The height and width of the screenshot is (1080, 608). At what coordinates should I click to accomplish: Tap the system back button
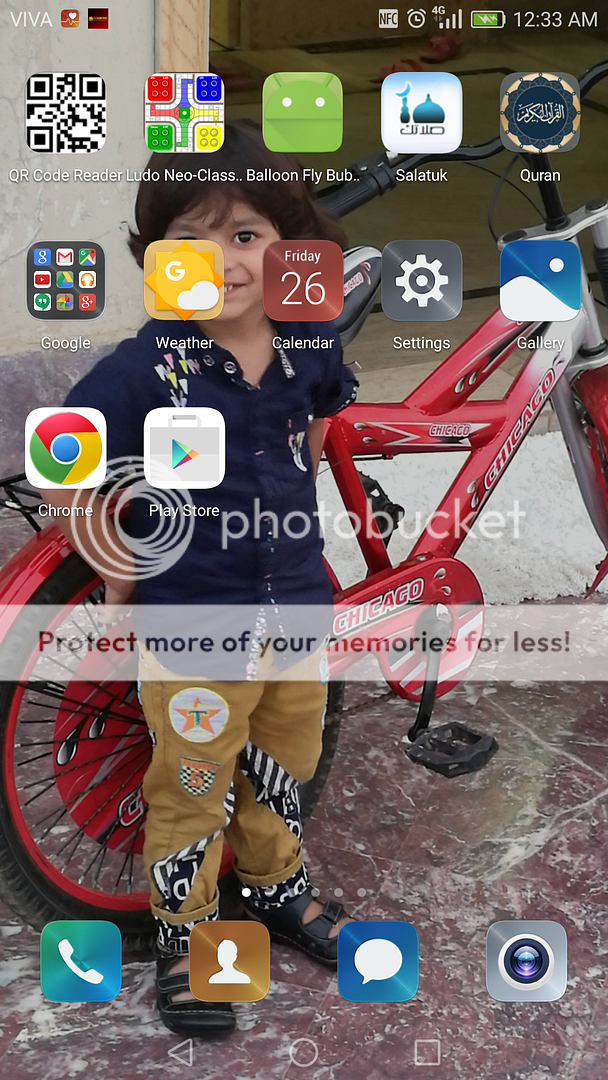pos(180,1051)
